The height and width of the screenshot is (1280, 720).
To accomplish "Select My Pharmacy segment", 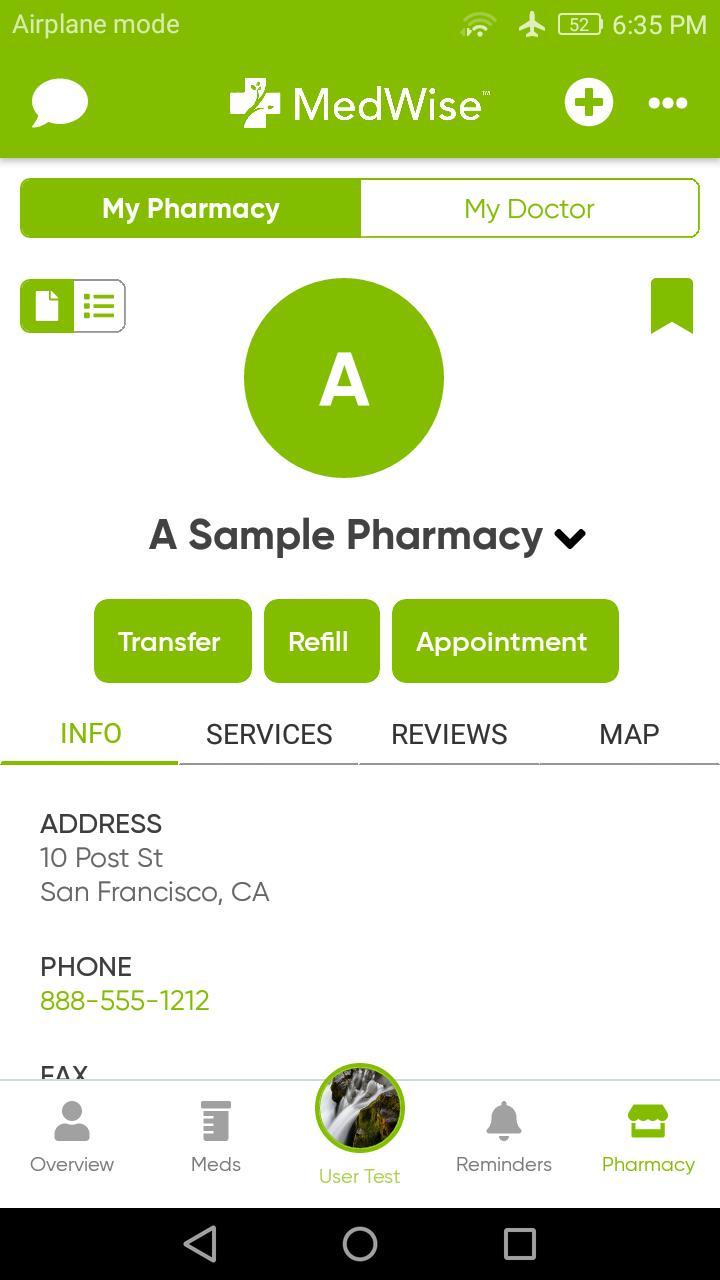I will (190, 208).
